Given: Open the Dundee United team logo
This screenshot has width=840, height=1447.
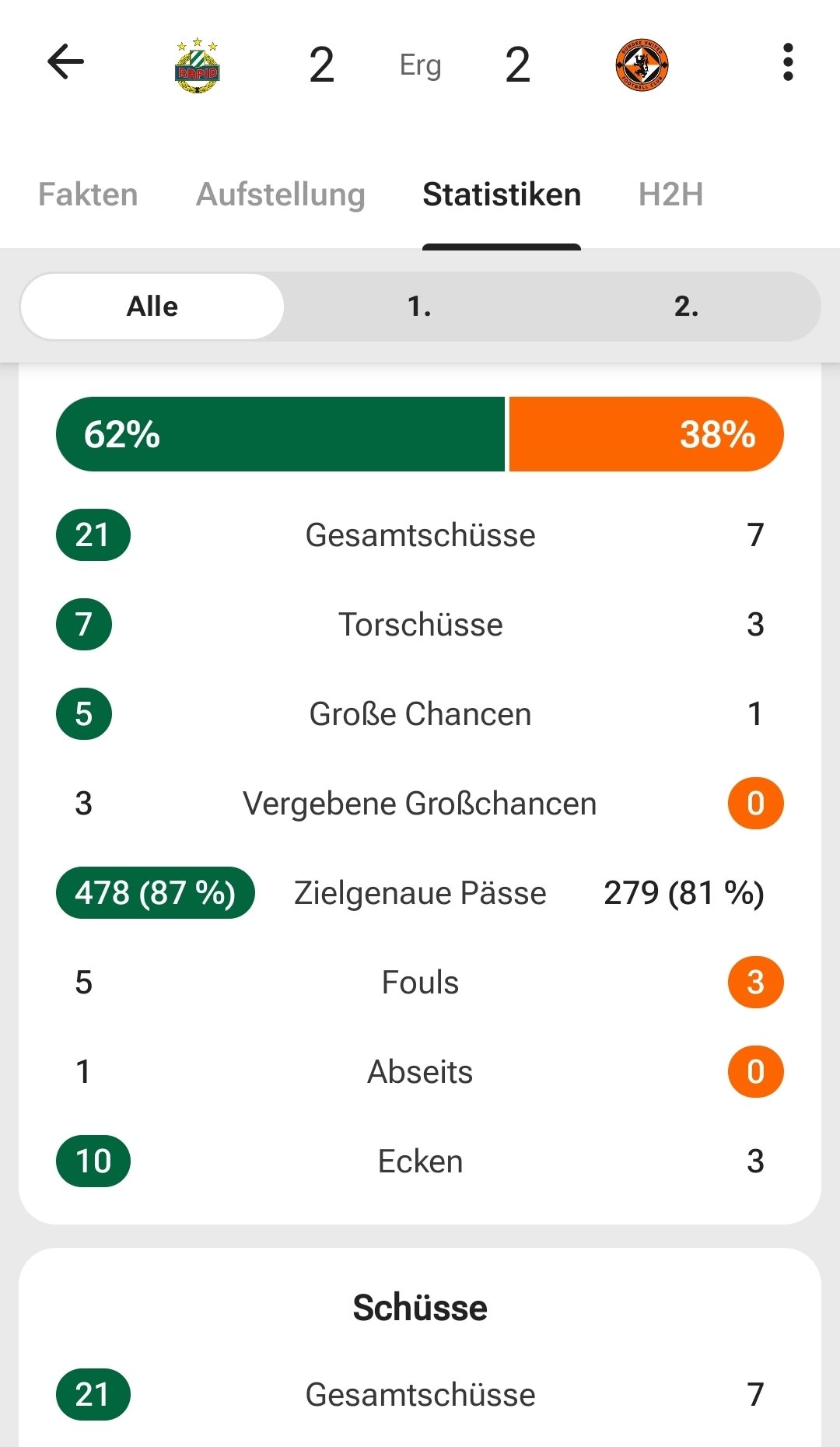Looking at the screenshot, I should (x=642, y=65).
